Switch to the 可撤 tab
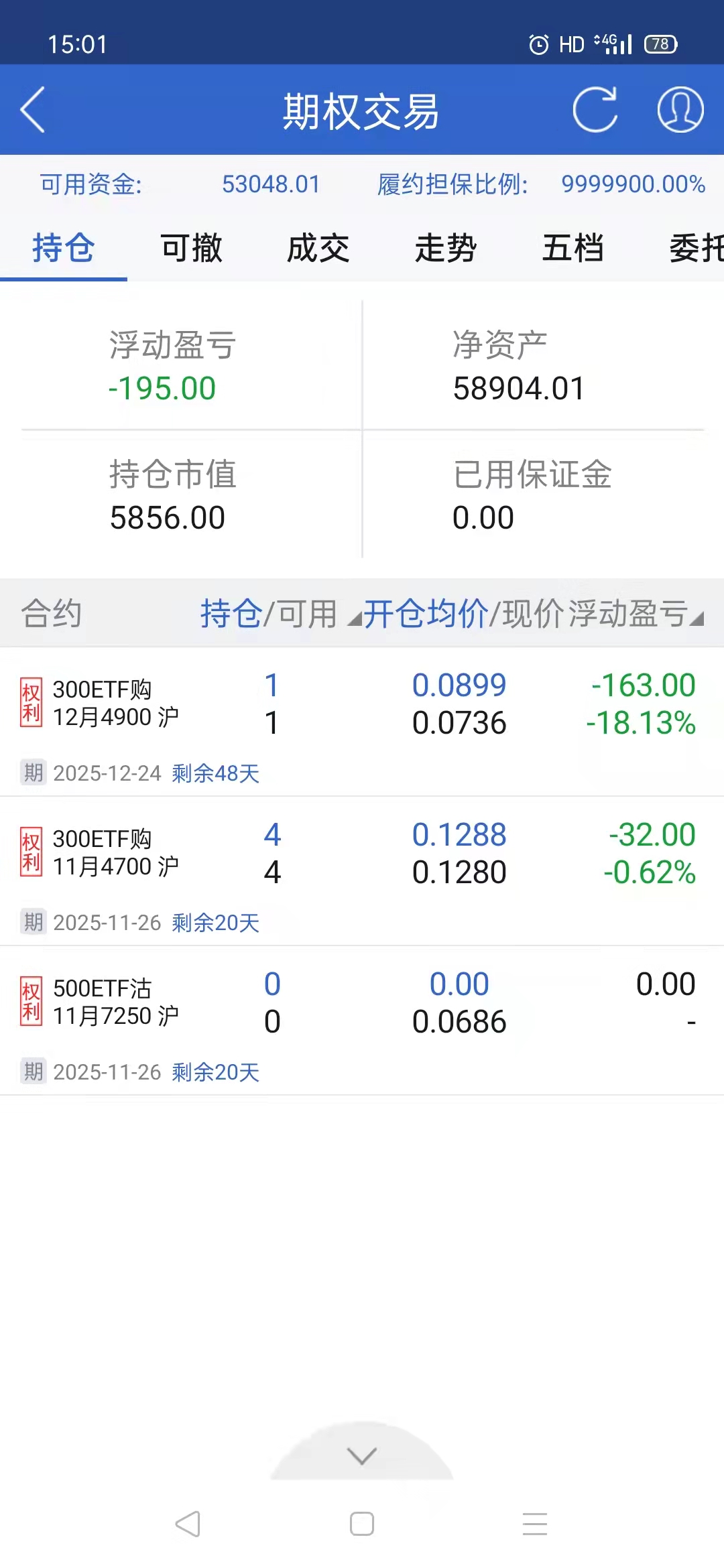Viewport: 724px width, 1568px height. 191,249
